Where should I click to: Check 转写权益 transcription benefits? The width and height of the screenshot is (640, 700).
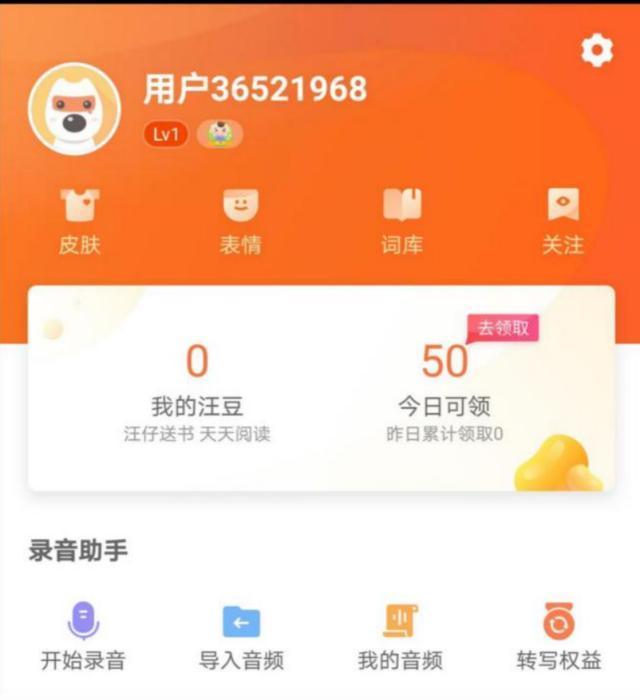tap(559, 636)
